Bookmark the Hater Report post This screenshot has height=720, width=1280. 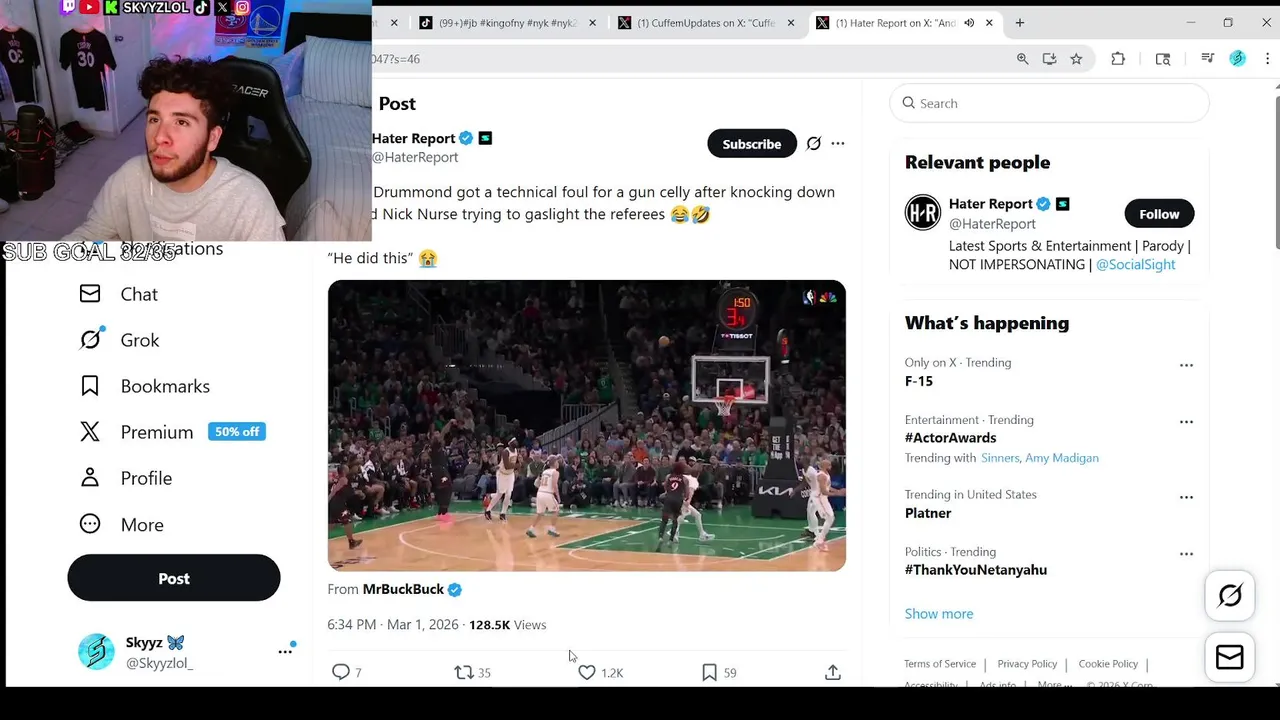coord(709,673)
